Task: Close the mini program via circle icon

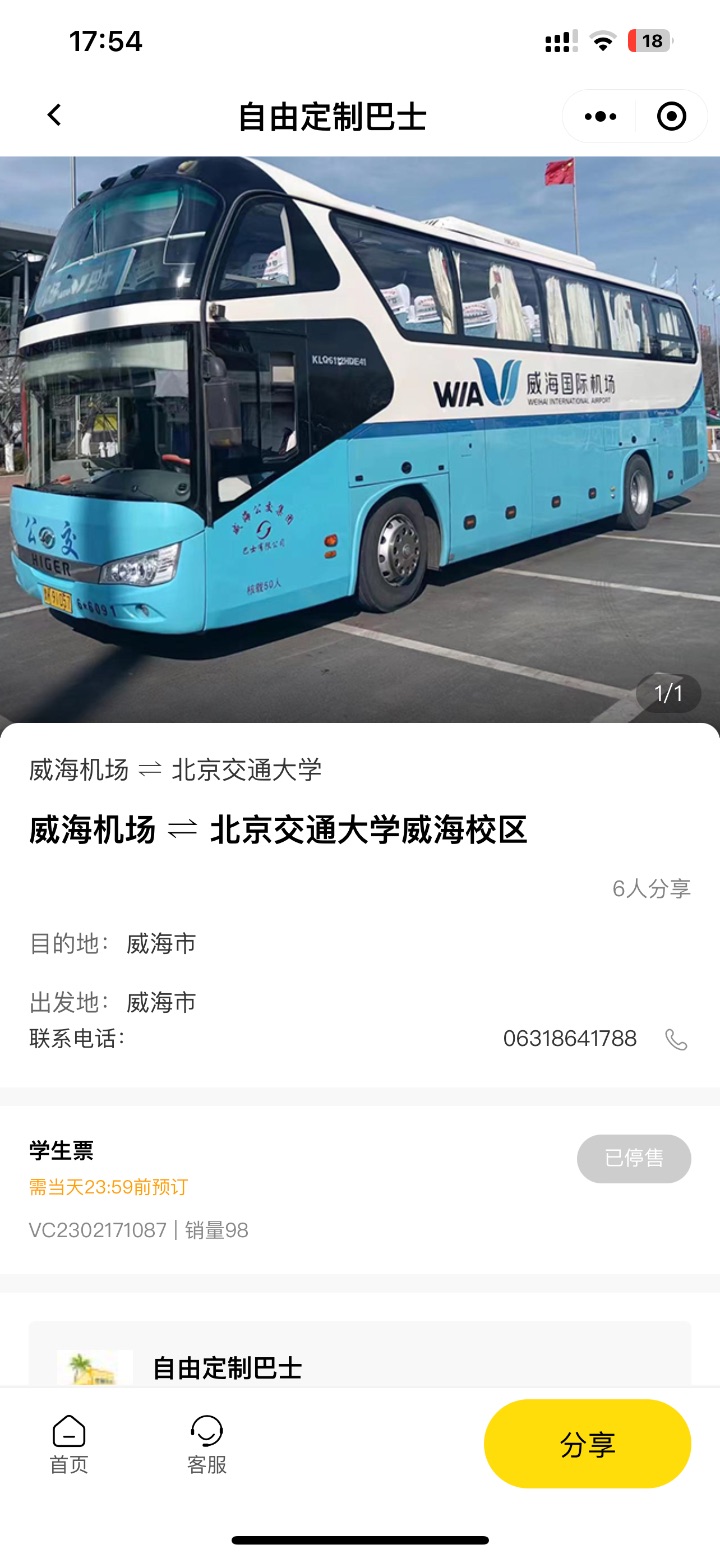Action: 671,117
